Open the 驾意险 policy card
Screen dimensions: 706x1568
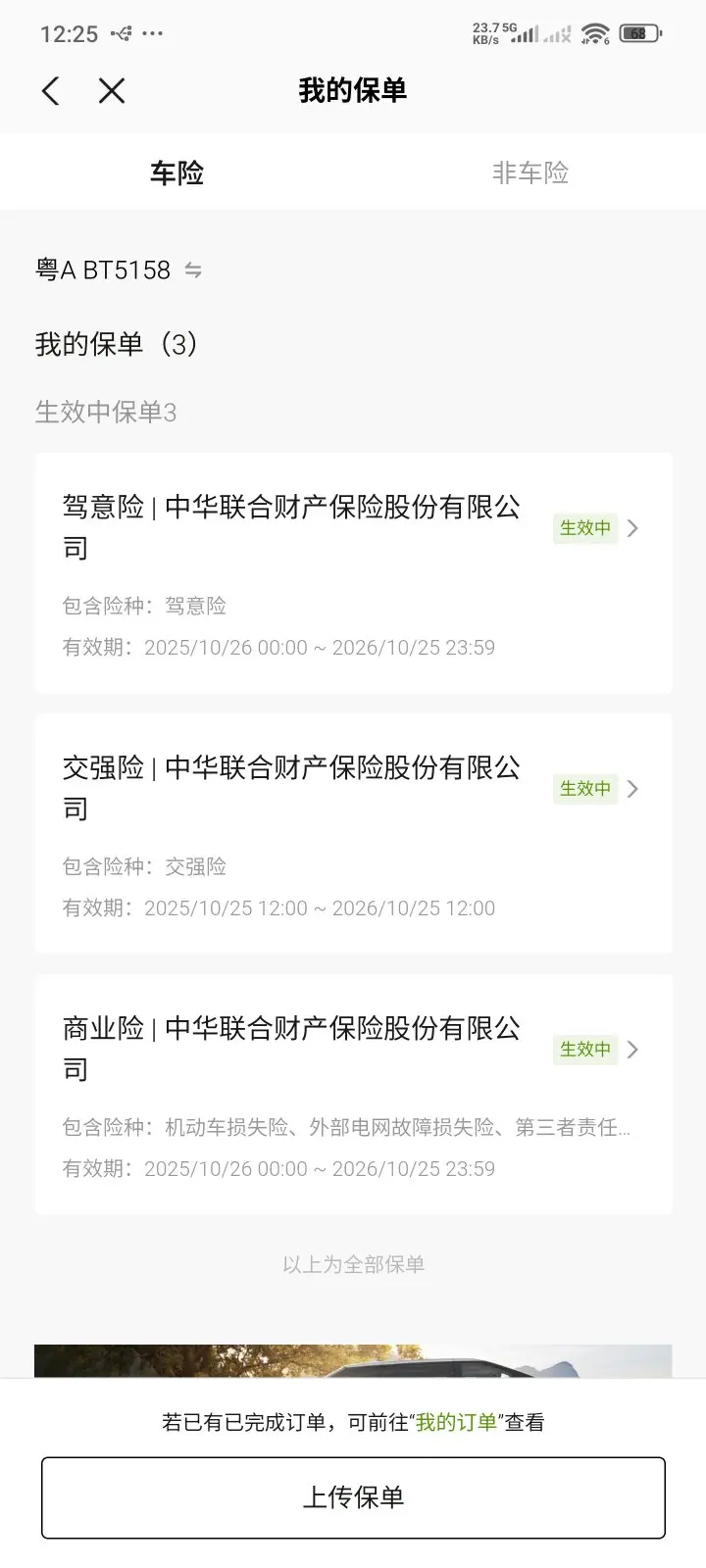click(353, 573)
